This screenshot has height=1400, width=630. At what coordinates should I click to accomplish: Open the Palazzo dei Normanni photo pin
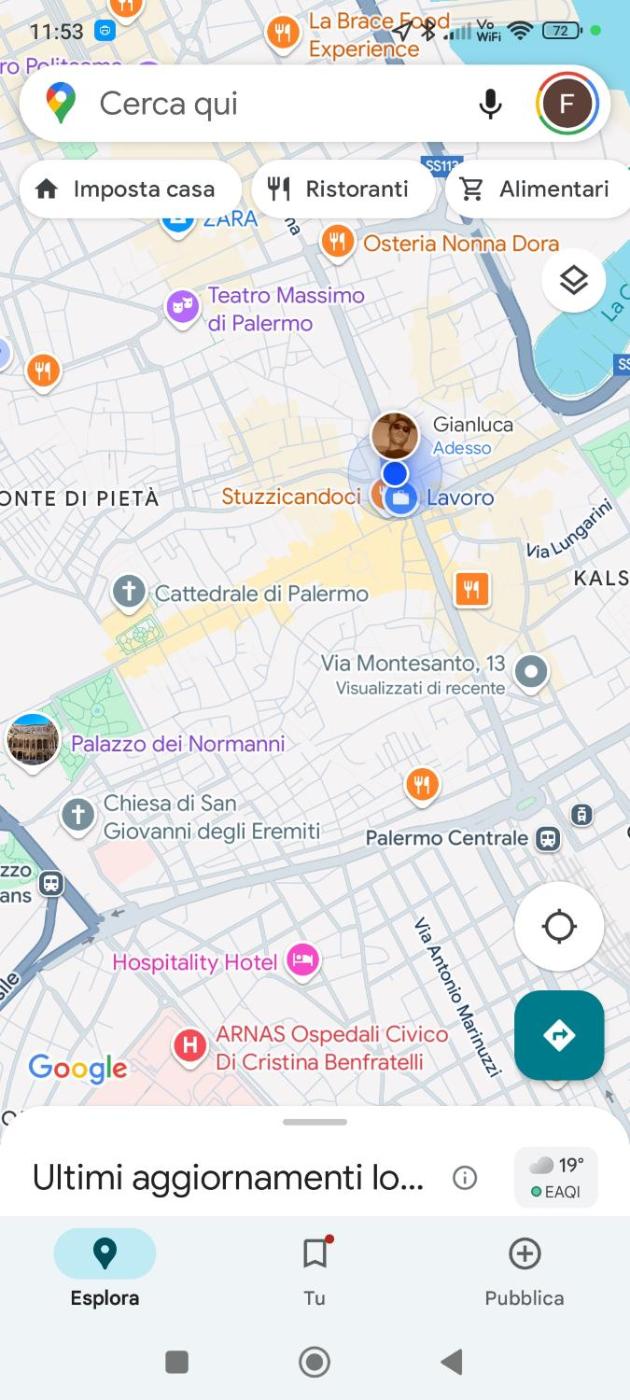coord(33,741)
